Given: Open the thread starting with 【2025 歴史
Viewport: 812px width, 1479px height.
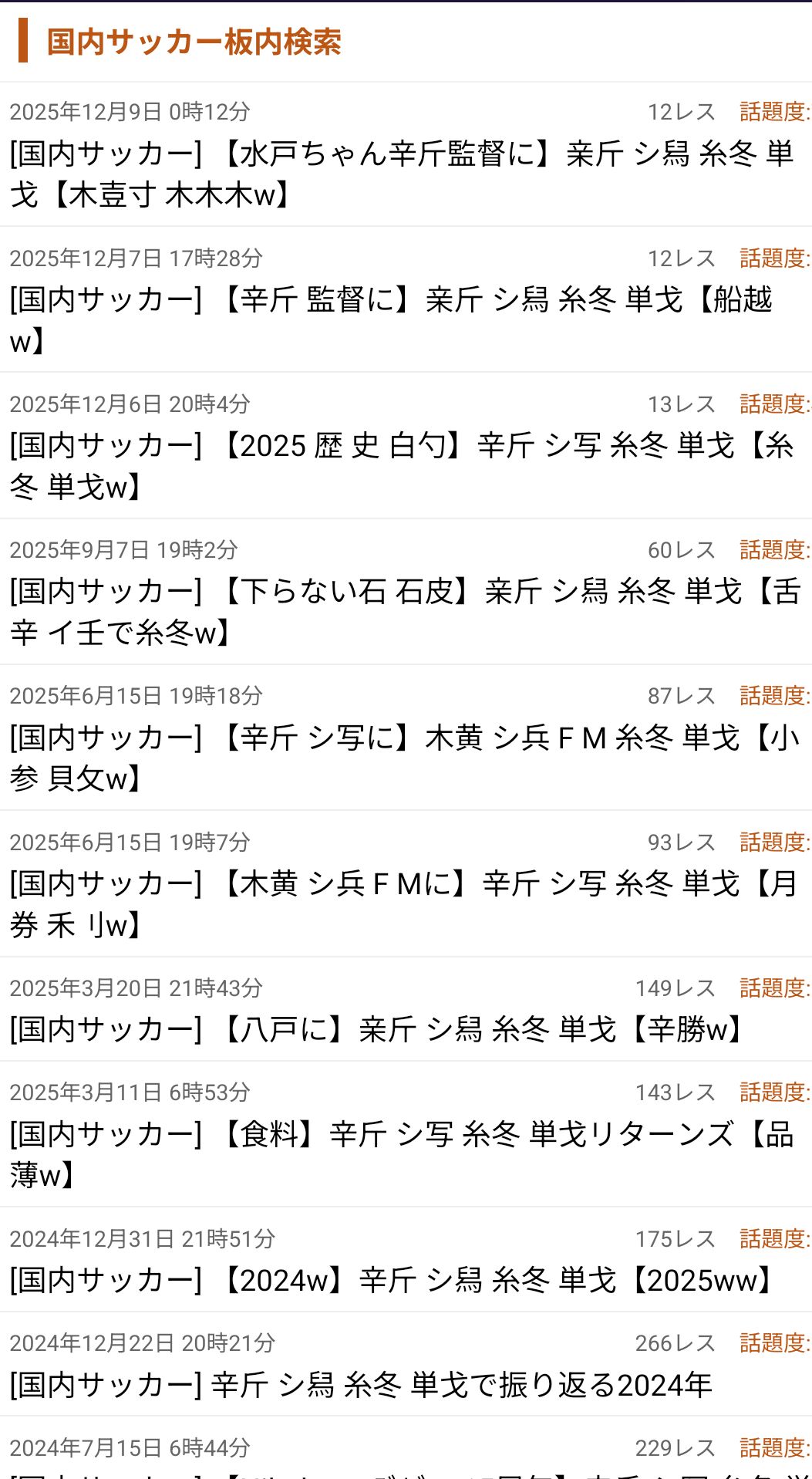Looking at the screenshot, I should click(x=401, y=465).
